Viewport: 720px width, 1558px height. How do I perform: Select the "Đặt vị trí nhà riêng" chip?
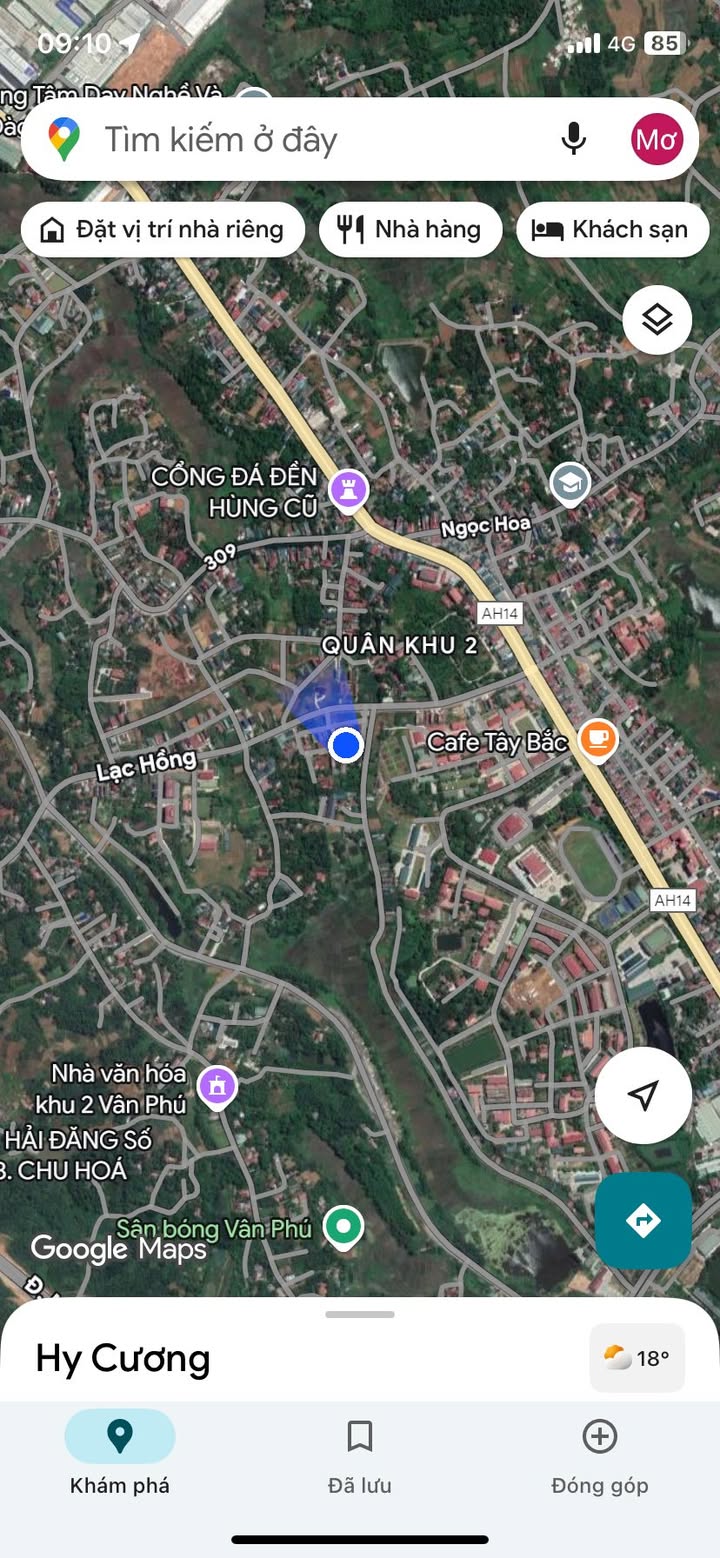click(162, 230)
